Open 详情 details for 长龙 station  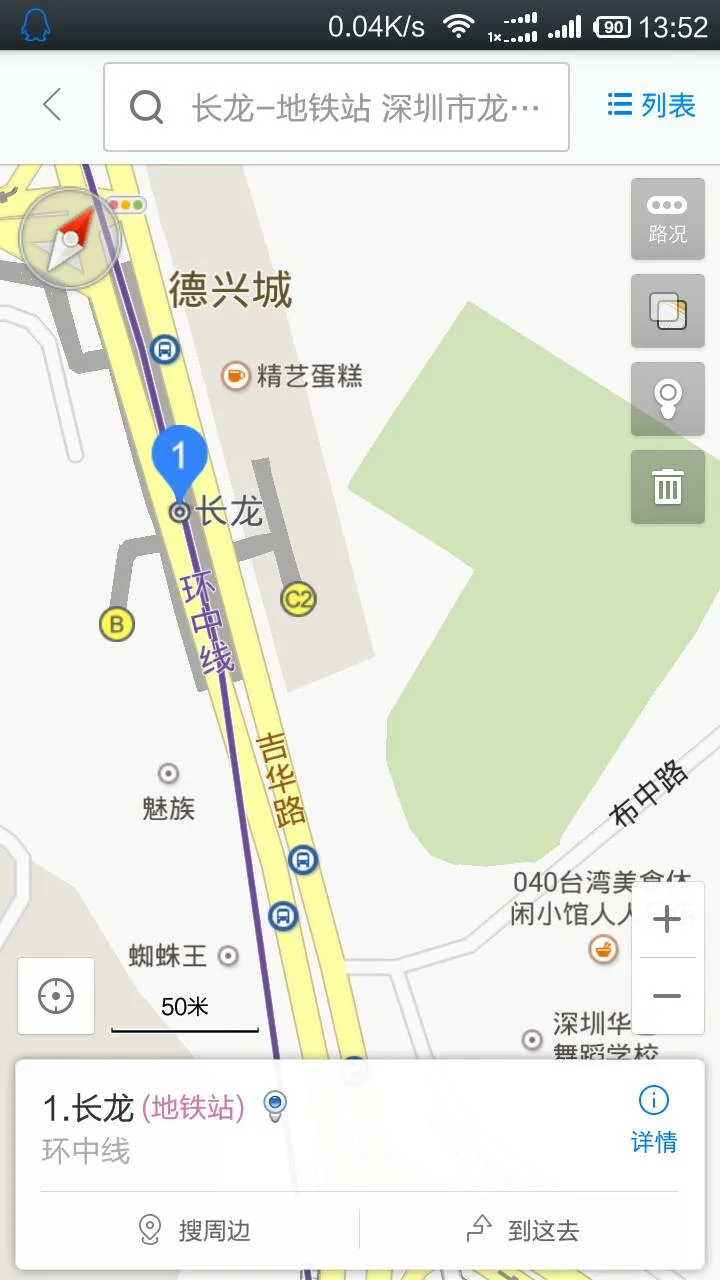tap(653, 1120)
